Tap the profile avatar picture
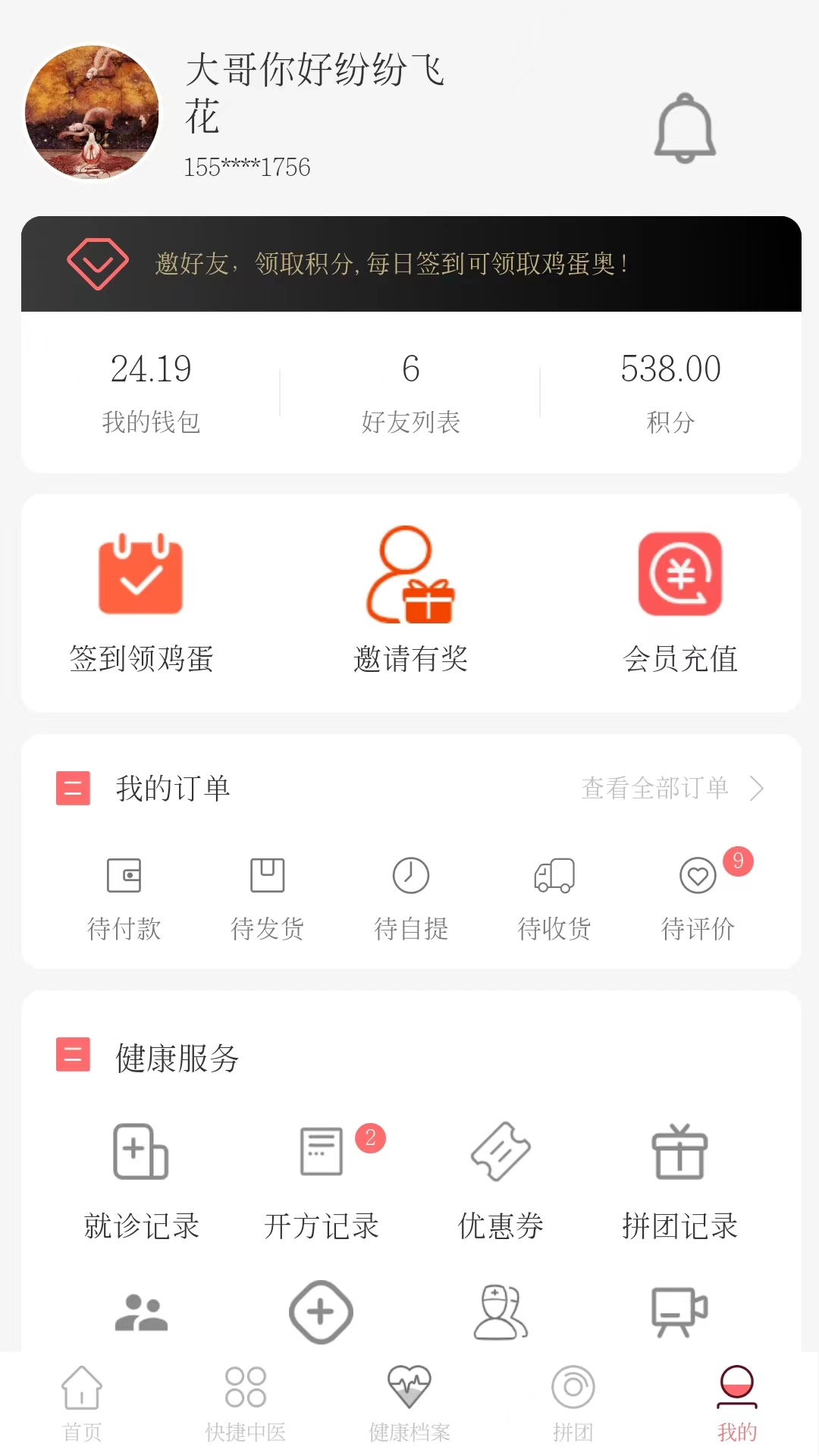 point(93,113)
